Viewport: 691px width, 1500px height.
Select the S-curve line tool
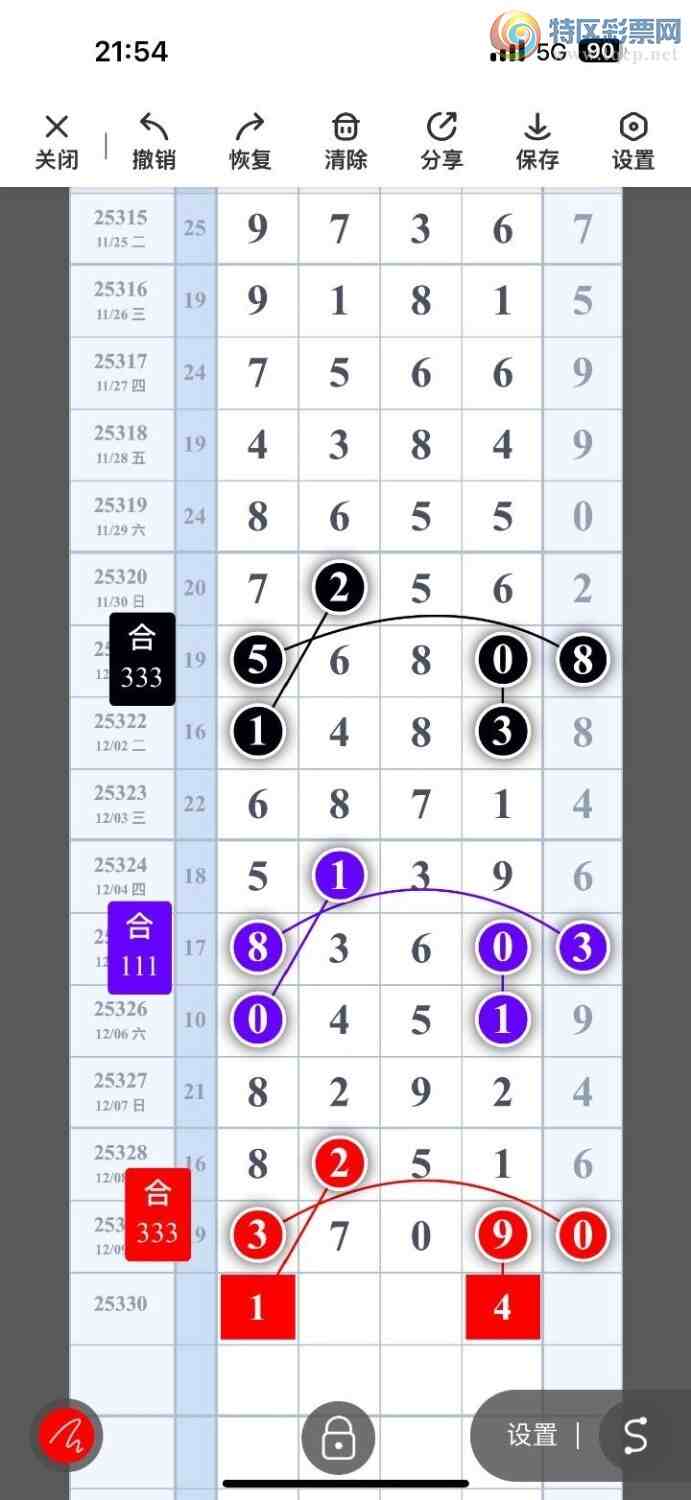pos(636,1436)
